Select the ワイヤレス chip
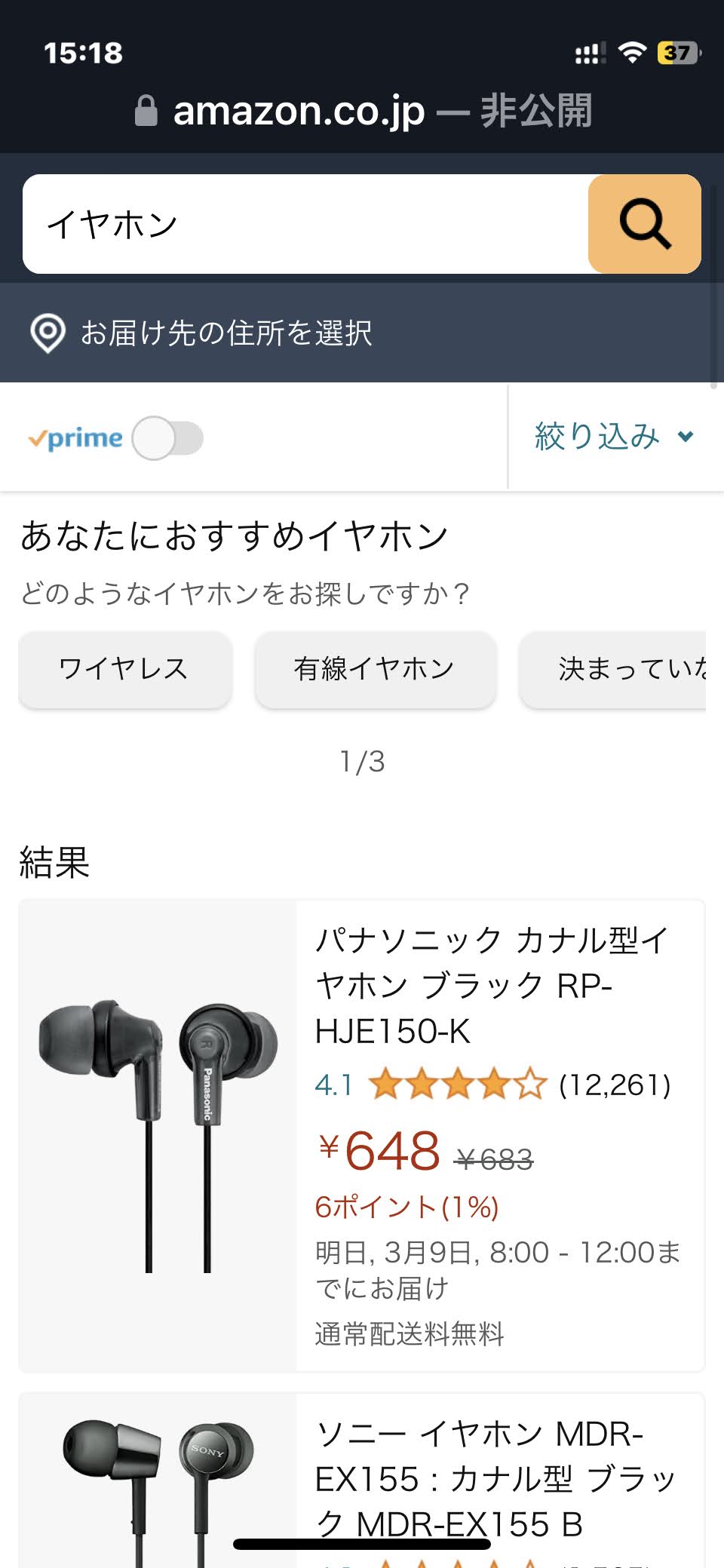Image resolution: width=724 pixels, height=1568 pixels. pos(124,669)
